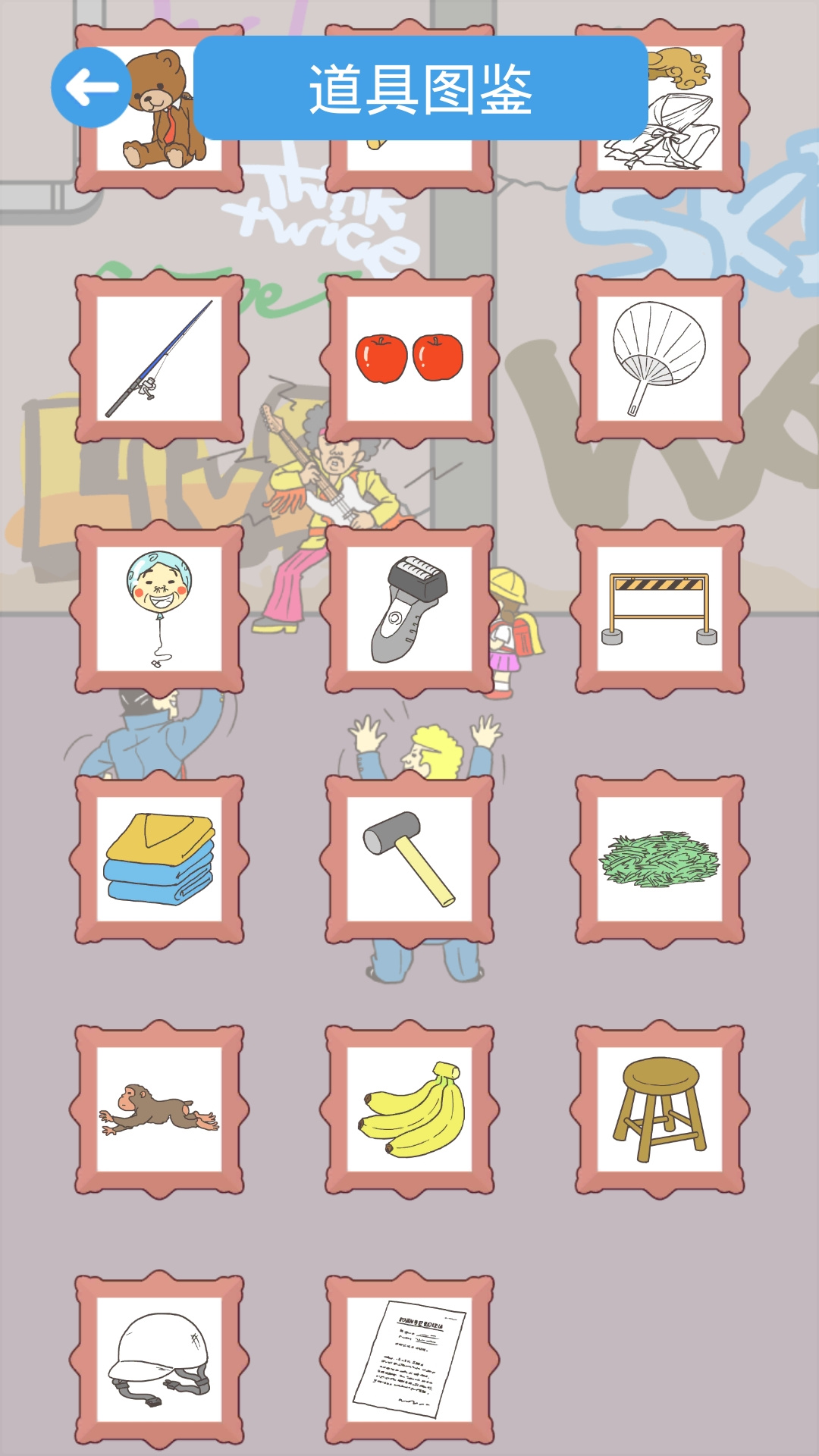Image resolution: width=819 pixels, height=1456 pixels.
Task: Select the striped road barrier item
Action: tap(660, 608)
